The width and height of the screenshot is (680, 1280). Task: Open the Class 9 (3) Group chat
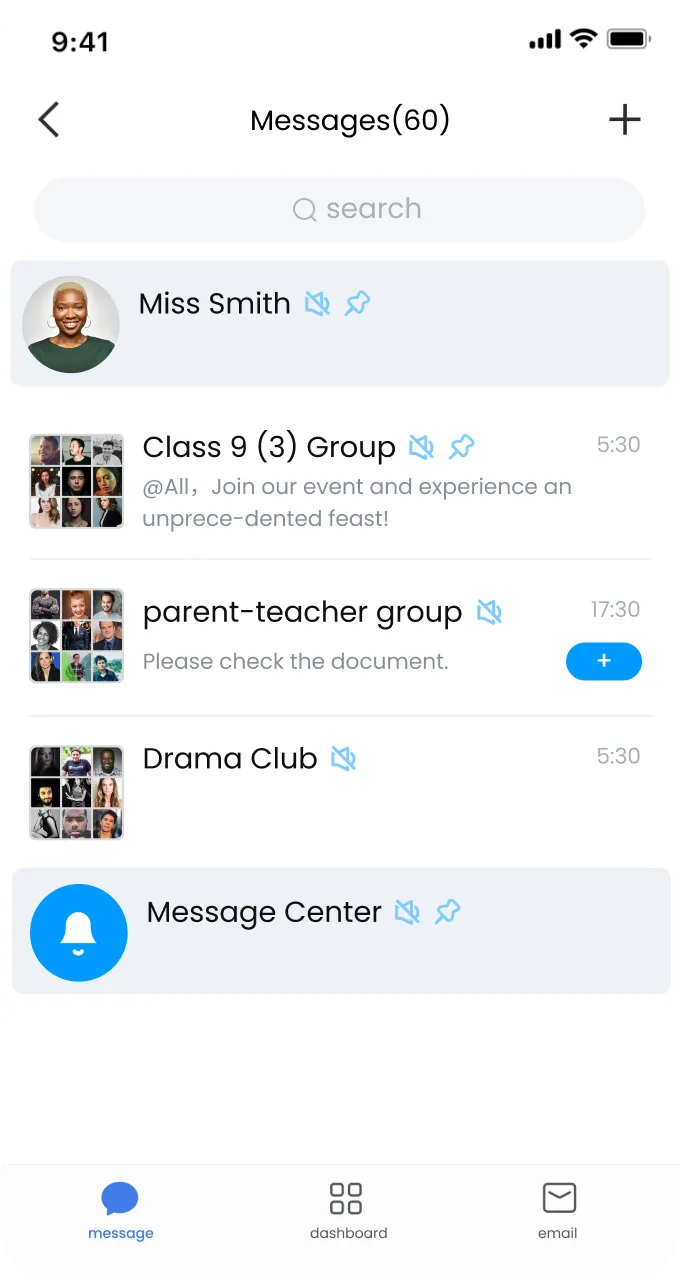(x=340, y=481)
